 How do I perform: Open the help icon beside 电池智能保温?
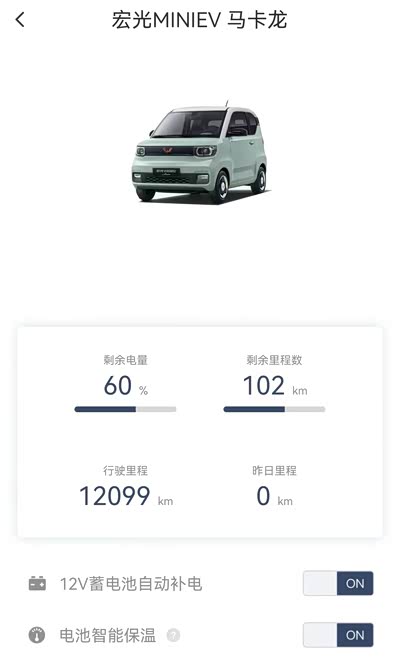coord(173,635)
